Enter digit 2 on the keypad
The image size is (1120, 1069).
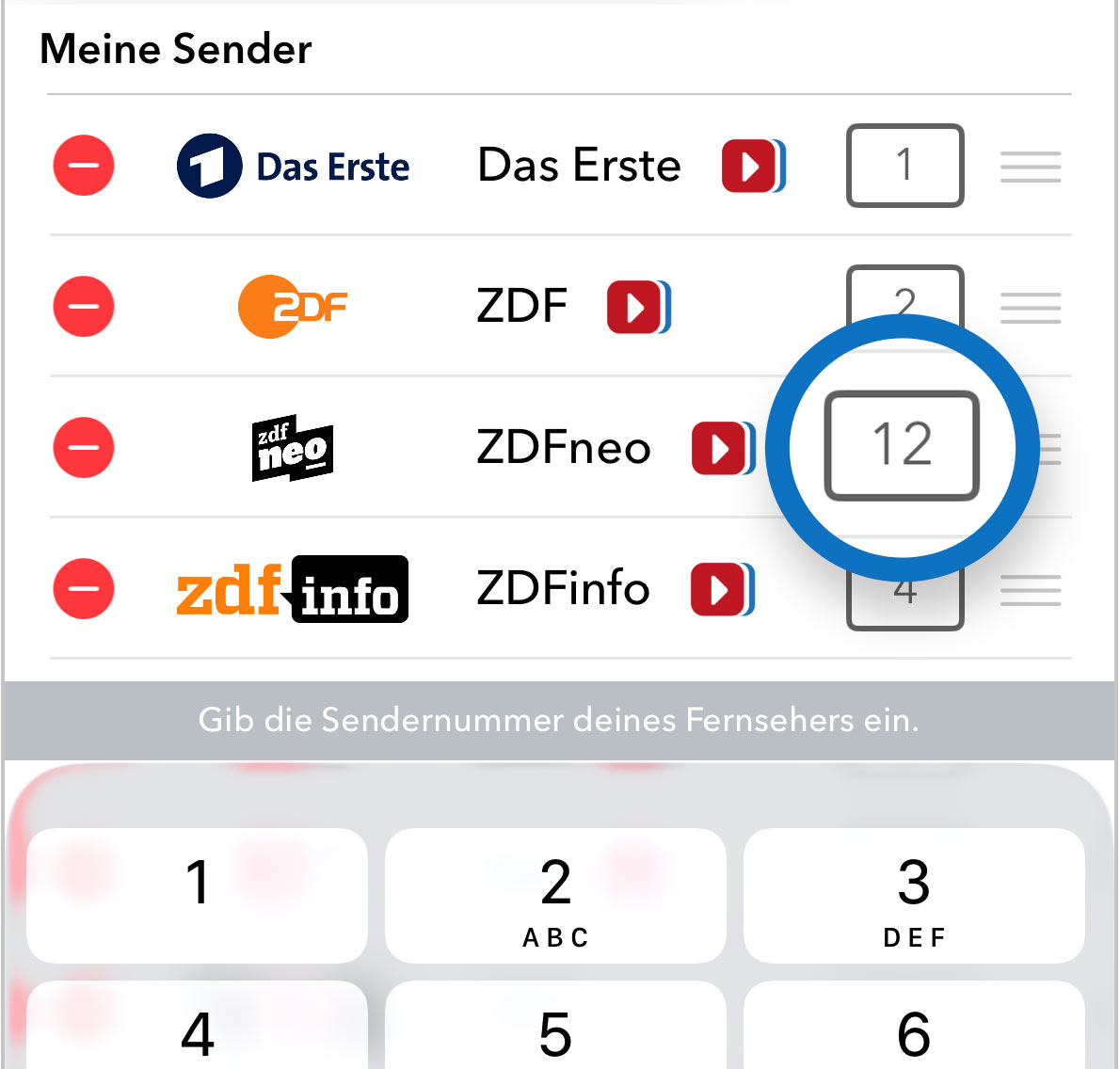pos(555,895)
